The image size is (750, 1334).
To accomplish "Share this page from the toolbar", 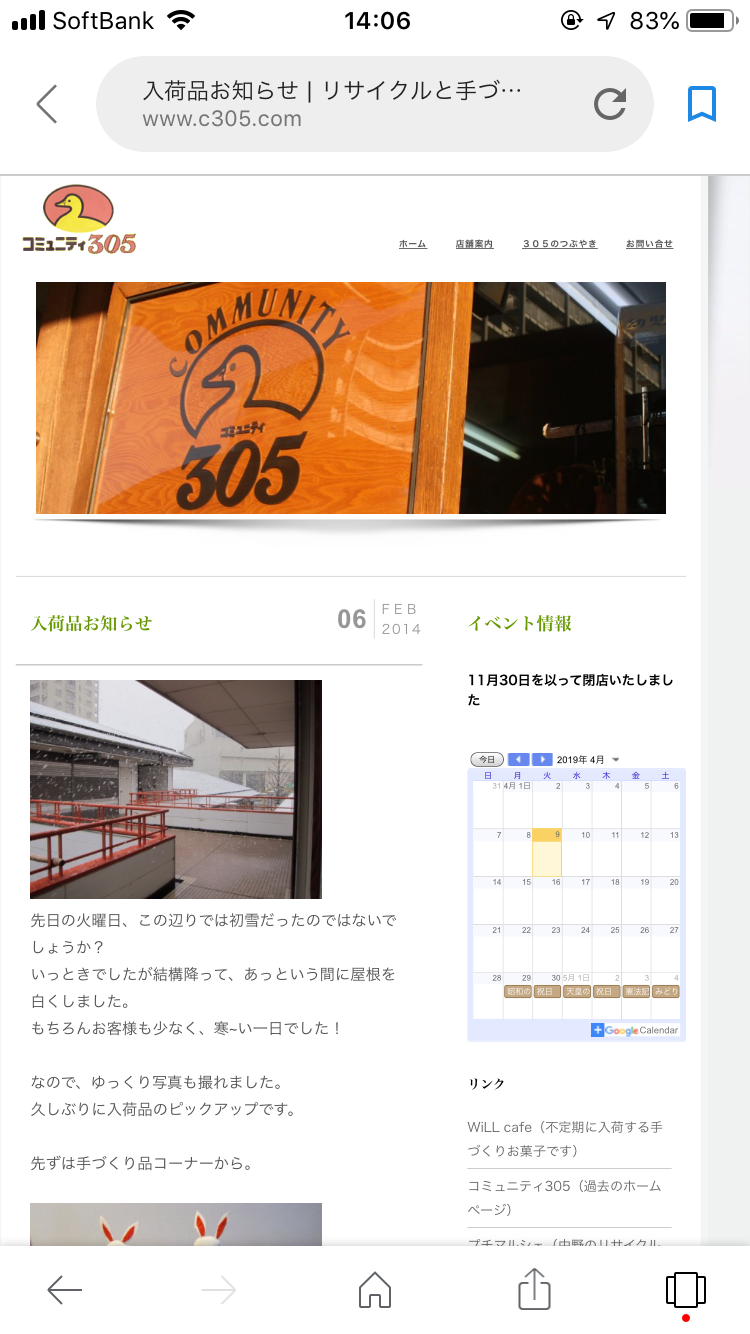I will [535, 1288].
